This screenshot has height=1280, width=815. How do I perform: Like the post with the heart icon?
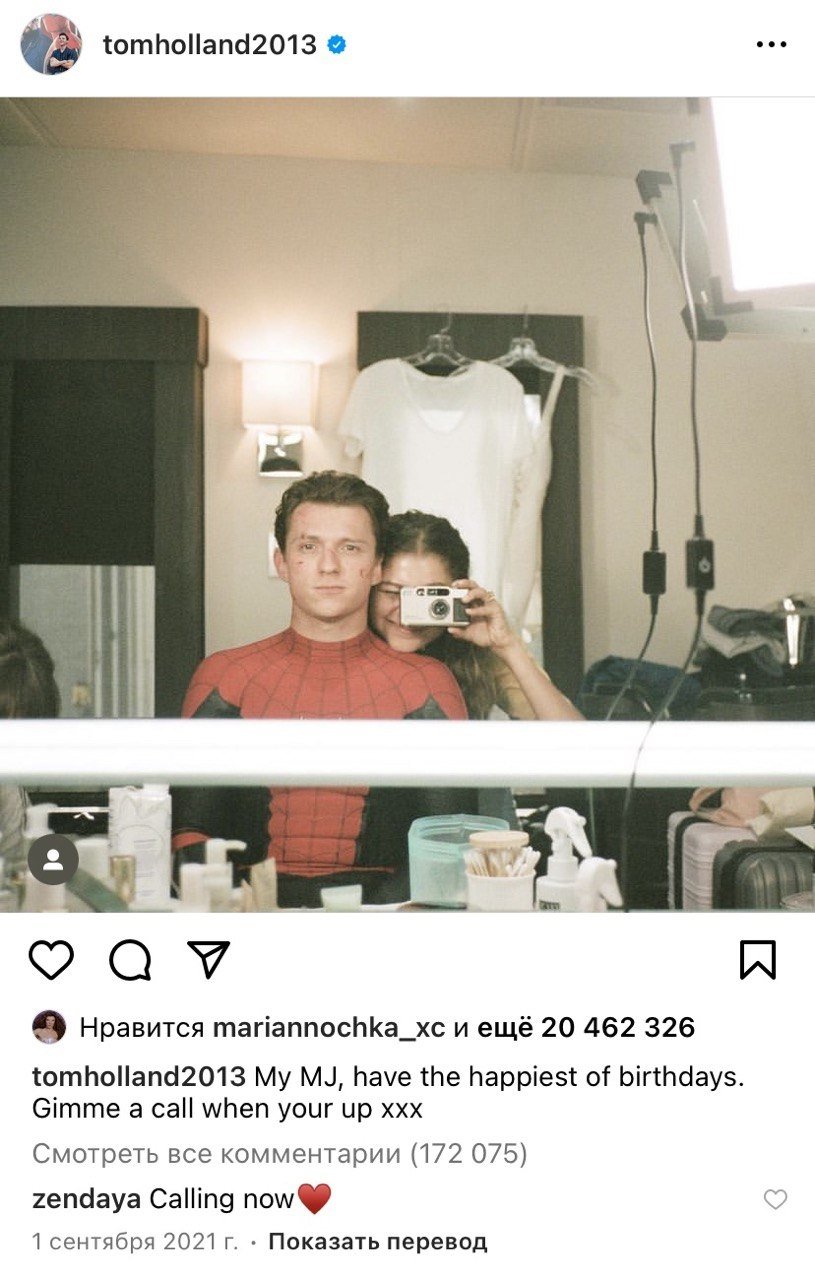(x=51, y=960)
